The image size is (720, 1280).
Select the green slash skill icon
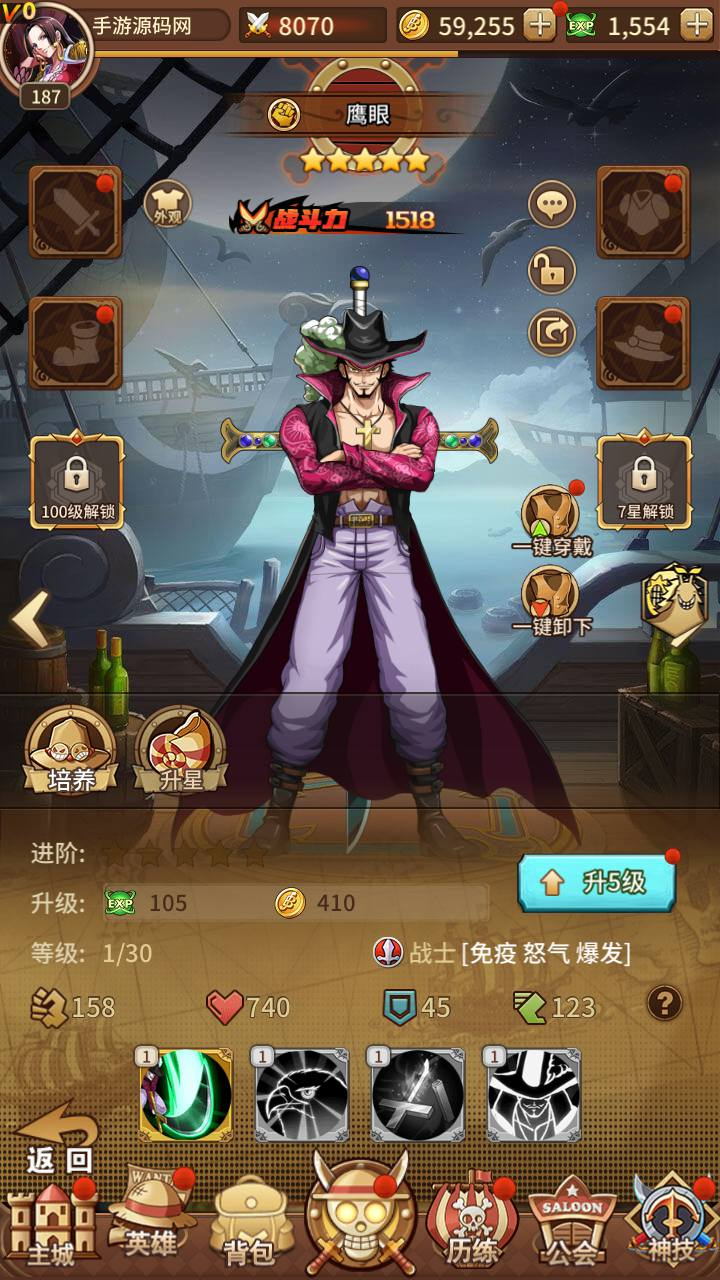click(x=186, y=1095)
